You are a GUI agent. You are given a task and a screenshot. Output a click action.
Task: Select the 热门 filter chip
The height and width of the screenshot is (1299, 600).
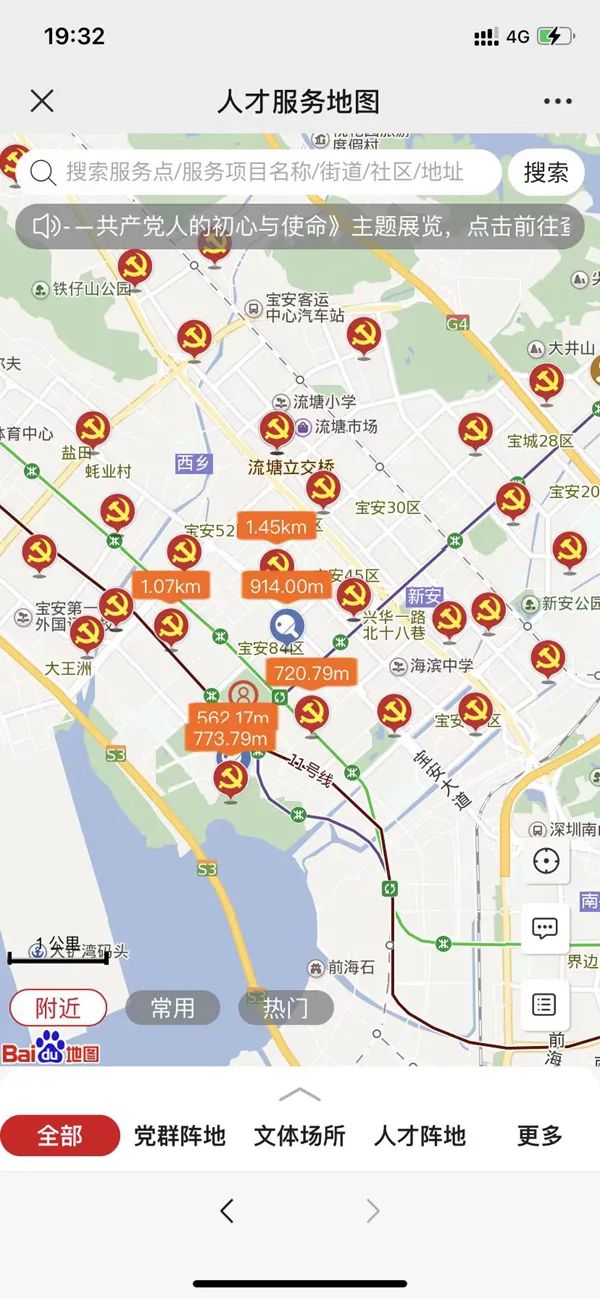tap(285, 1008)
